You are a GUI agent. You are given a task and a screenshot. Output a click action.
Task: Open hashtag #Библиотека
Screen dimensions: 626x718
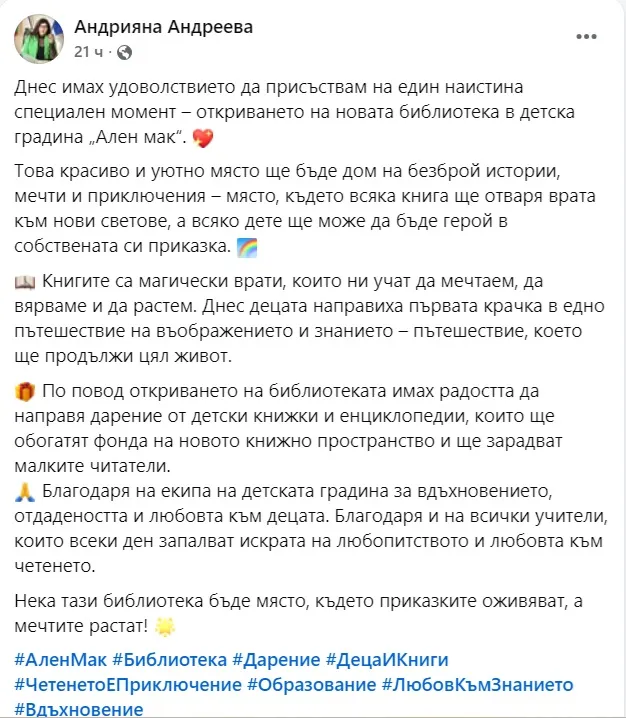click(x=168, y=659)
